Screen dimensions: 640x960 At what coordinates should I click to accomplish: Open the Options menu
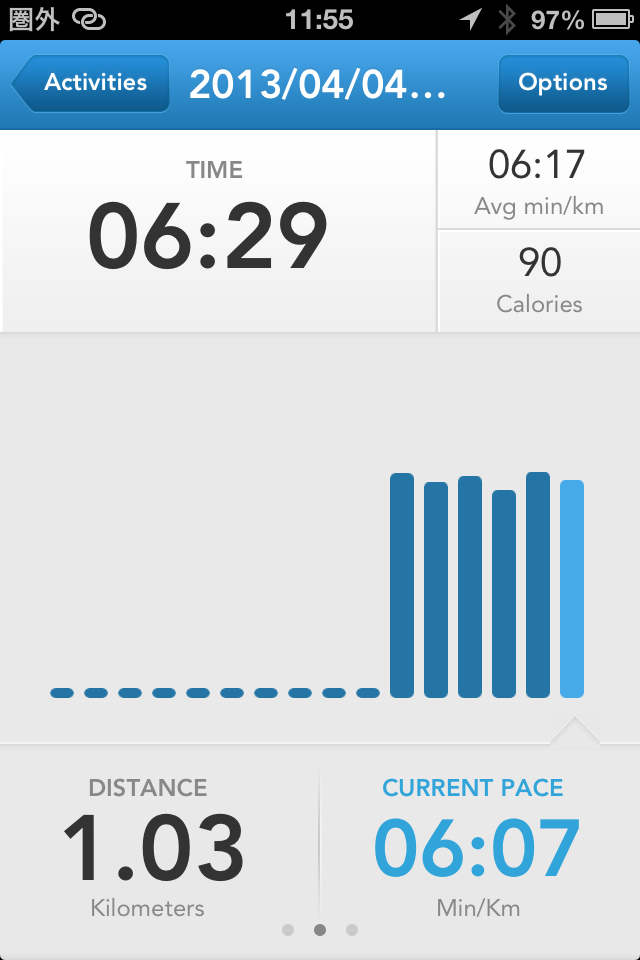[x=562, y=83]
